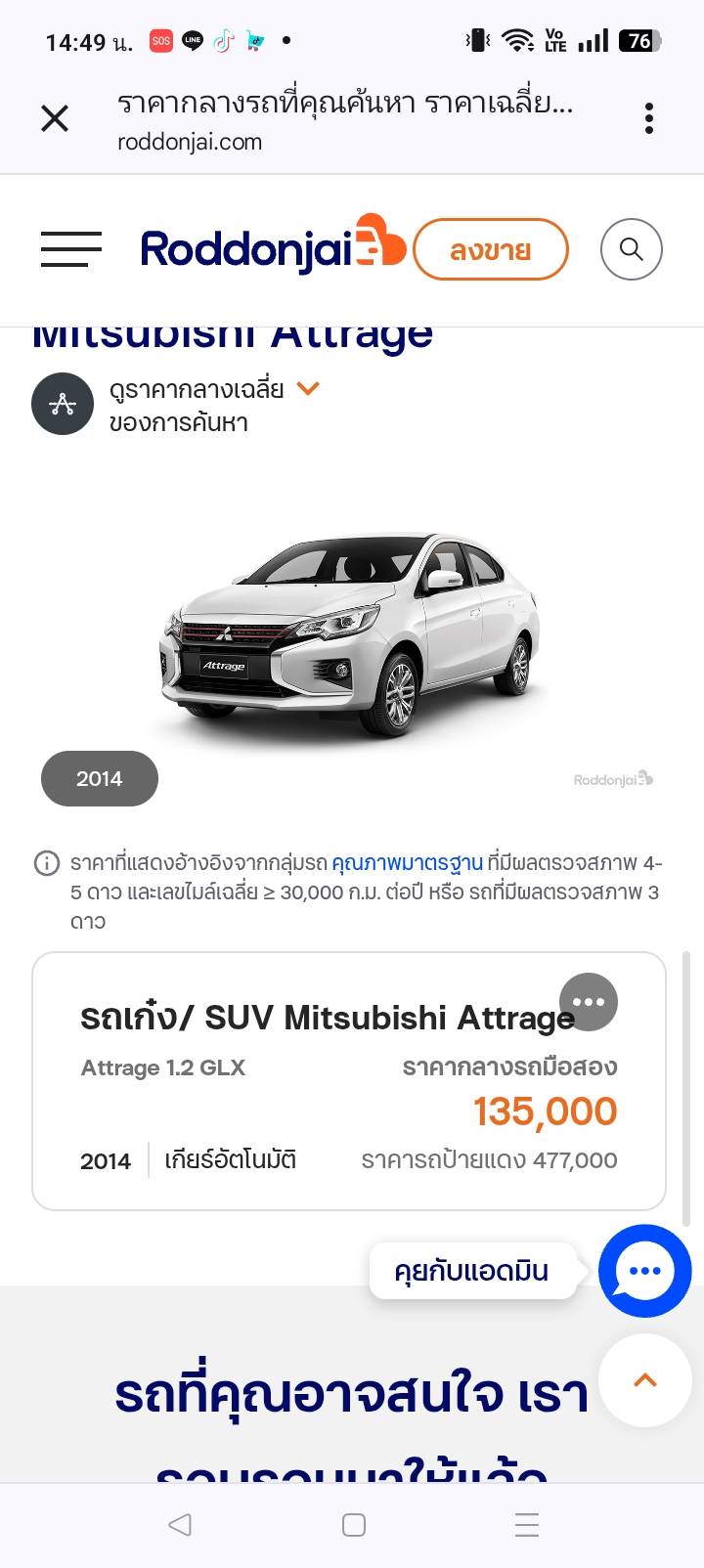
Task: Go back using system navigation
Action: 179,1525
